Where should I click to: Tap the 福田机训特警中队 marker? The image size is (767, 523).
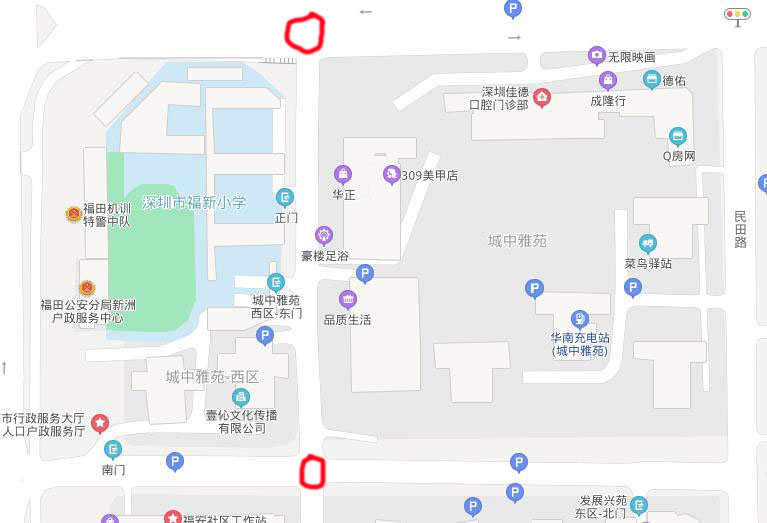pos(74,213)
